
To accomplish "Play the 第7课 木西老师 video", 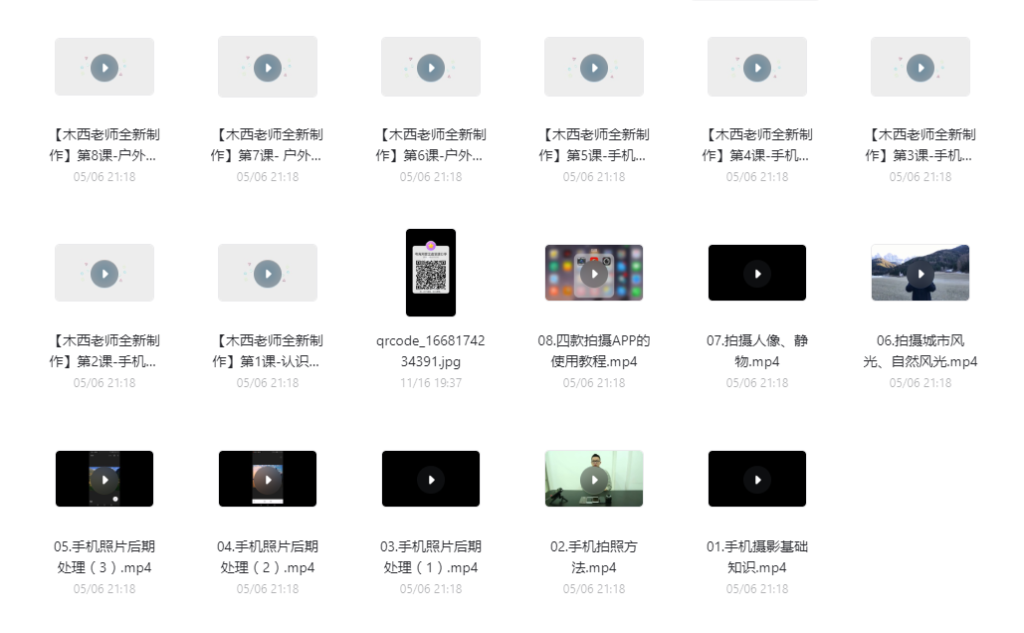I will 267,68.
